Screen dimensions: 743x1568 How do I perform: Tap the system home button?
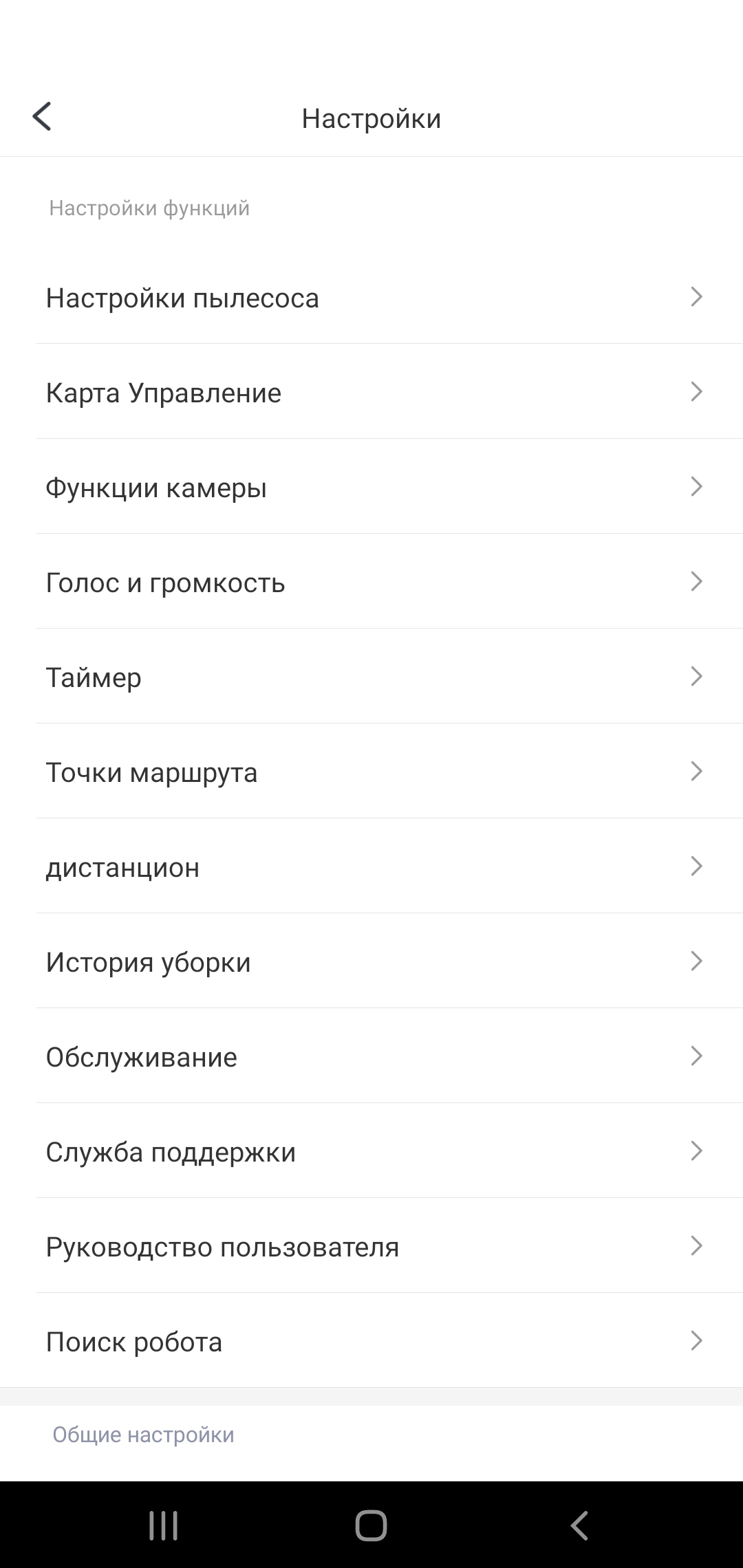coord(371,1525)
